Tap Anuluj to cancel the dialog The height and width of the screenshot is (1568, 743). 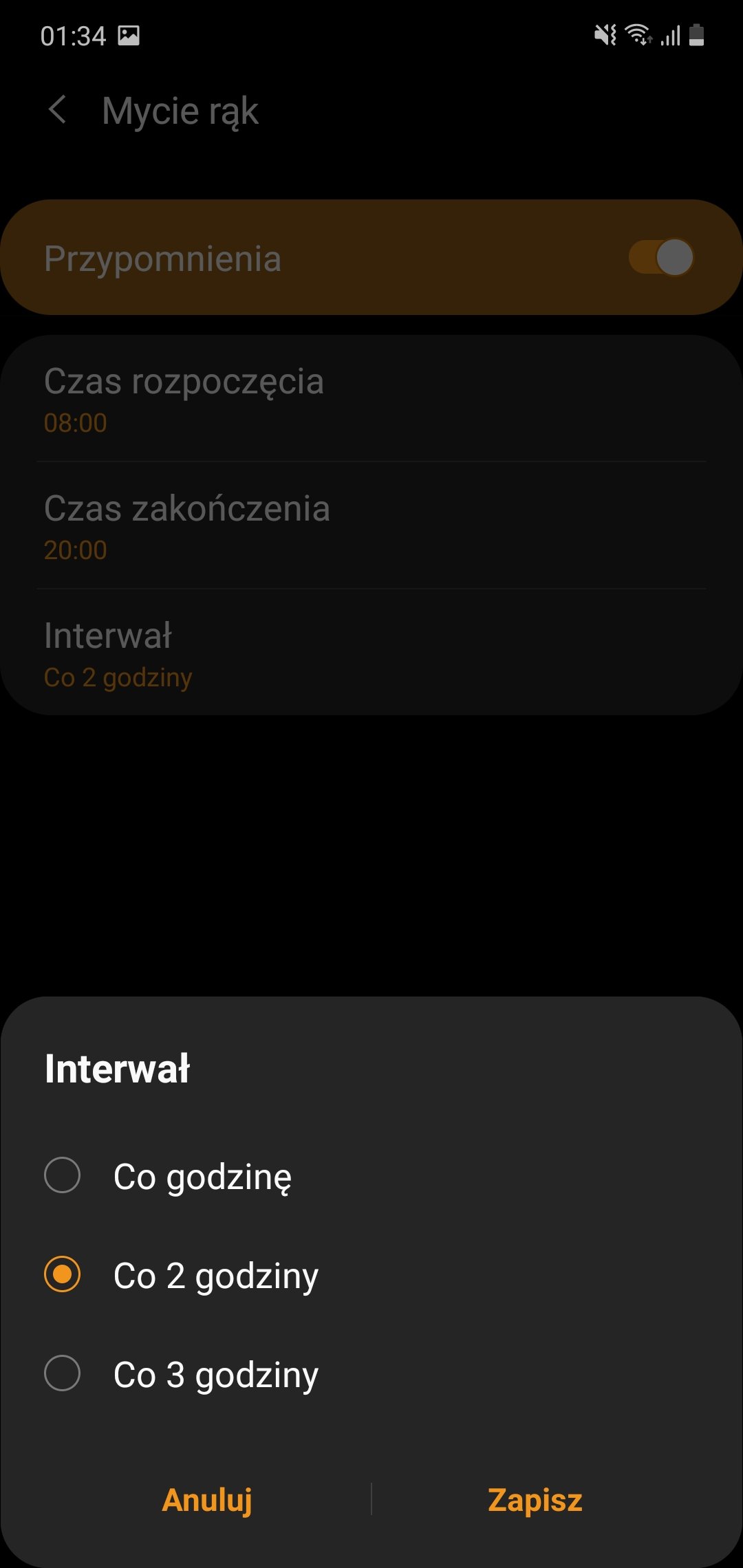point(207,1499)
